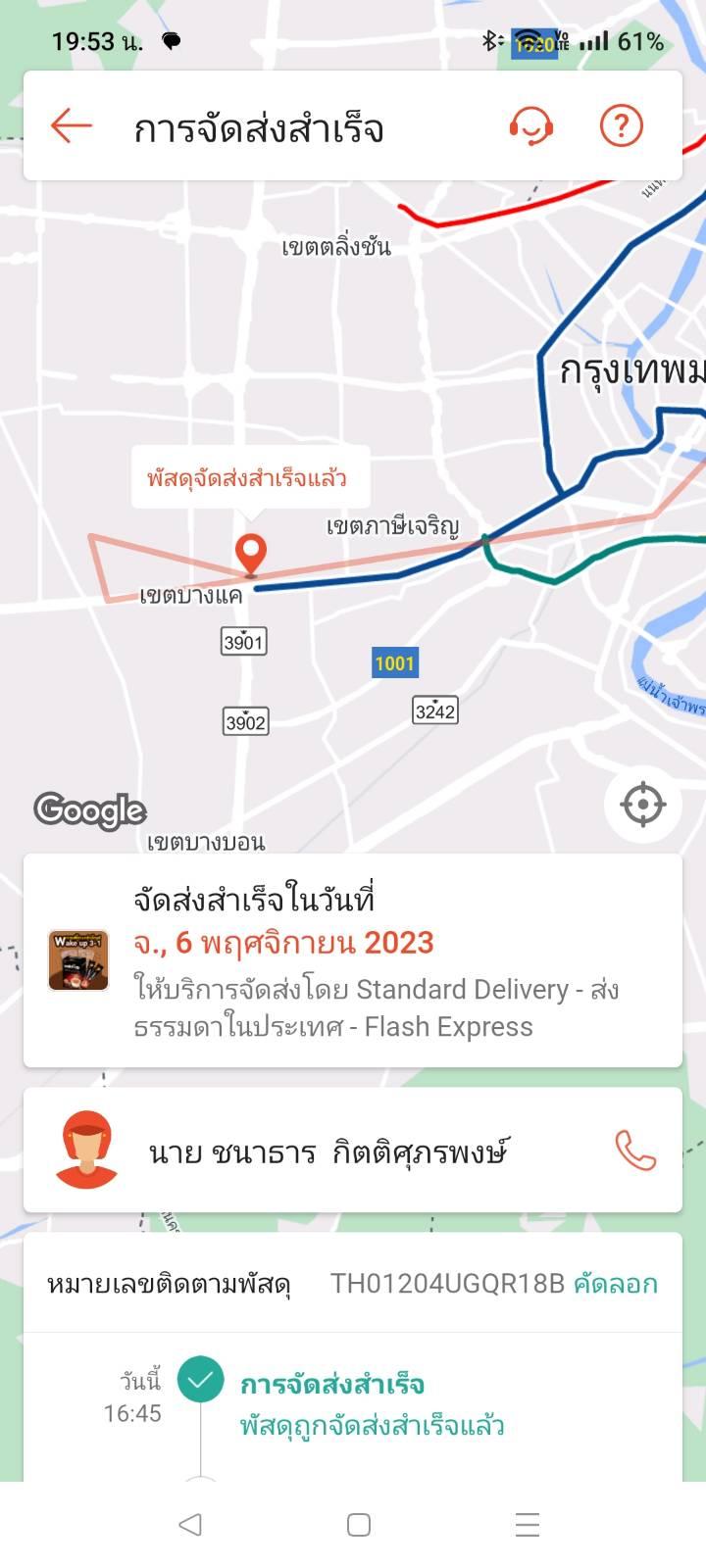The width and height of the screenshot is (706, 1568).
Task: Tap the delivered parcel map pin
Action: point(252,555)
